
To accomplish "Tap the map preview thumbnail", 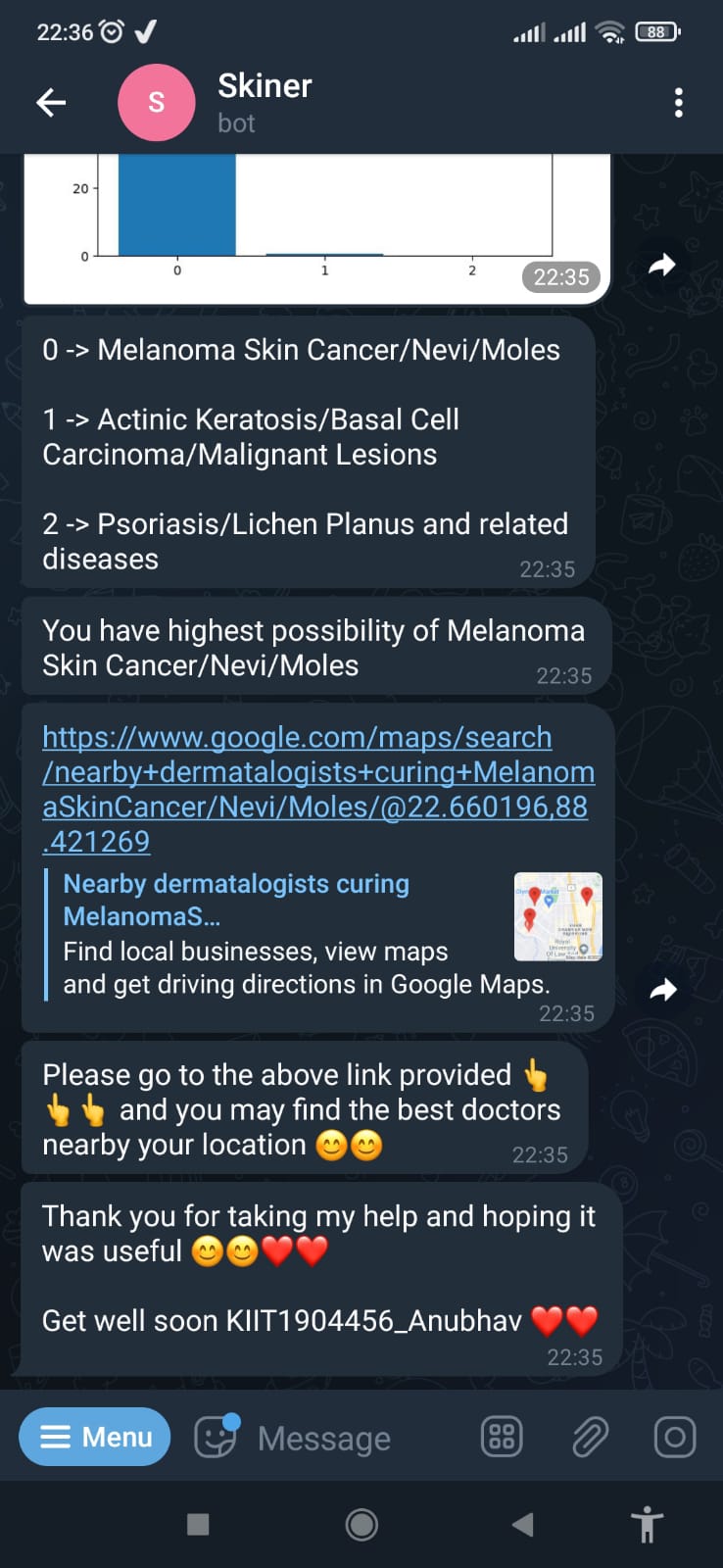I will click(x=557, y=917).
